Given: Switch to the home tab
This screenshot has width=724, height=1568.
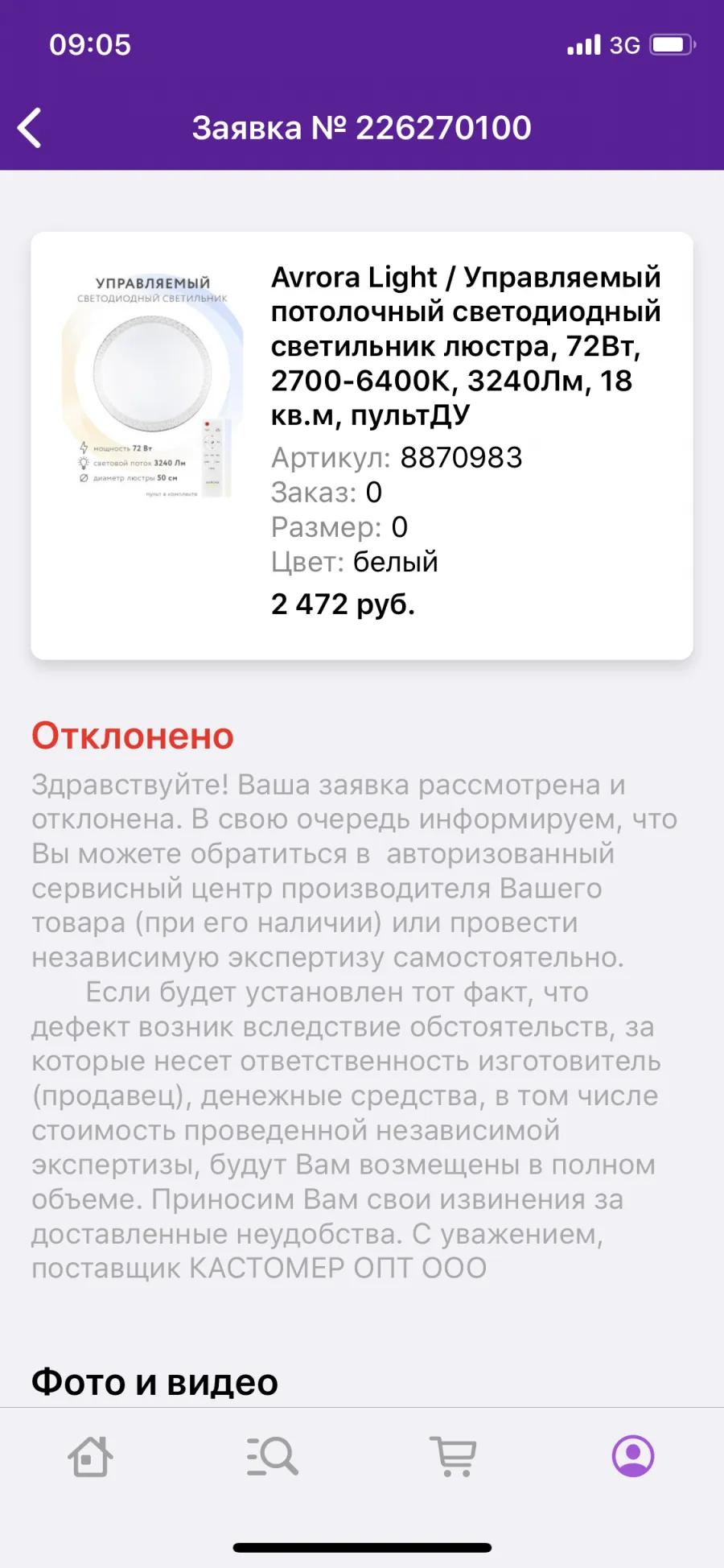Looking at the screenshot, I should 90,1456.
